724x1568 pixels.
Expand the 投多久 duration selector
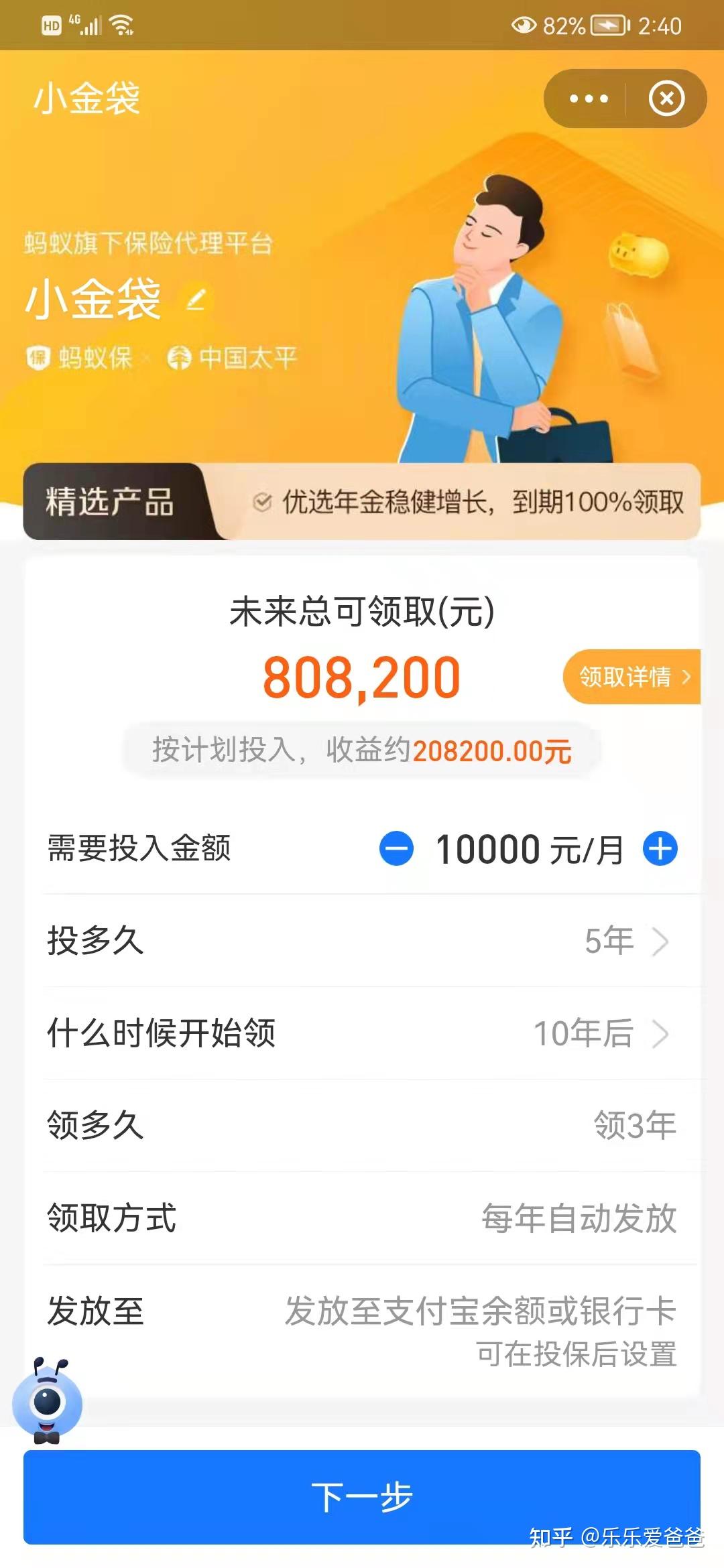362,943
